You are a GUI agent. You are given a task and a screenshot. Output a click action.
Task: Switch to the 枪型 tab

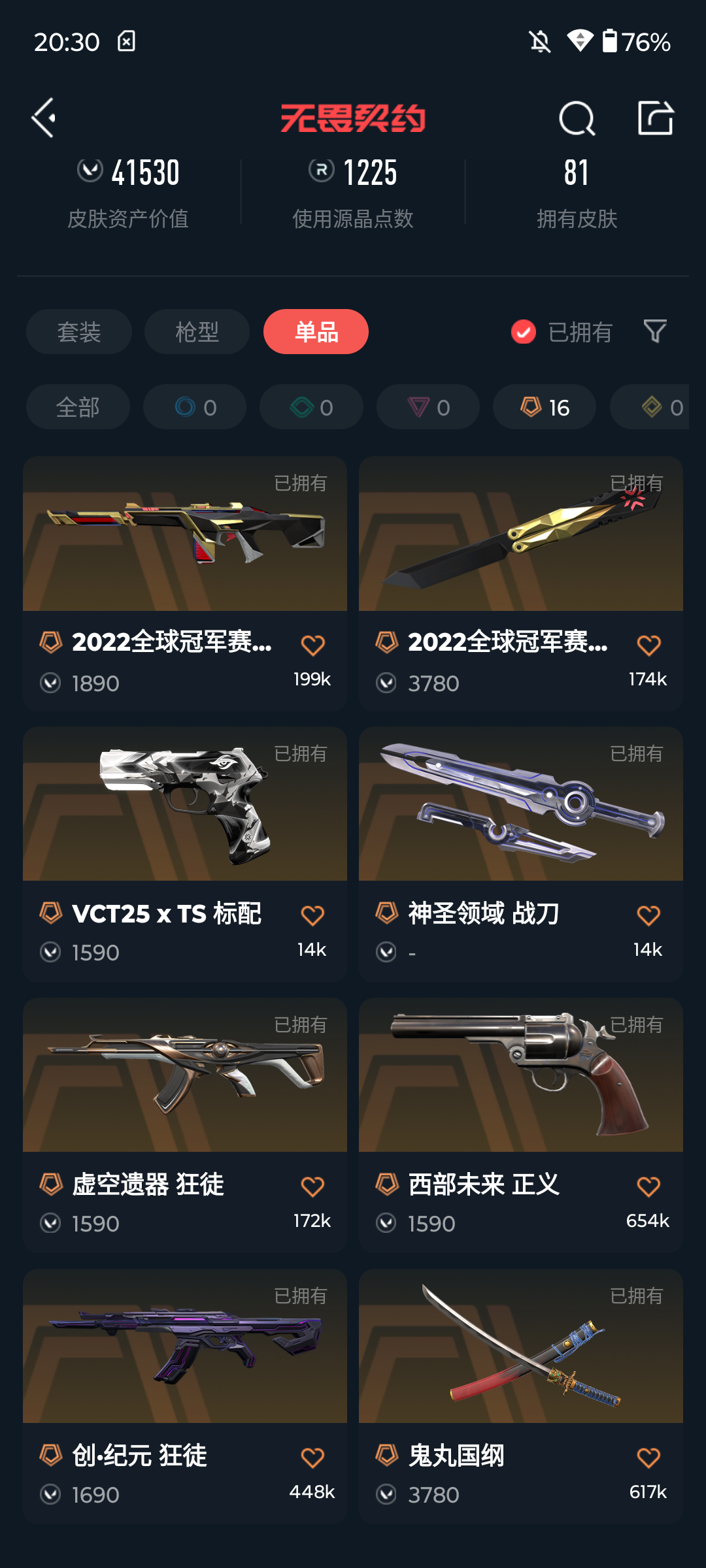coord(197,332)
